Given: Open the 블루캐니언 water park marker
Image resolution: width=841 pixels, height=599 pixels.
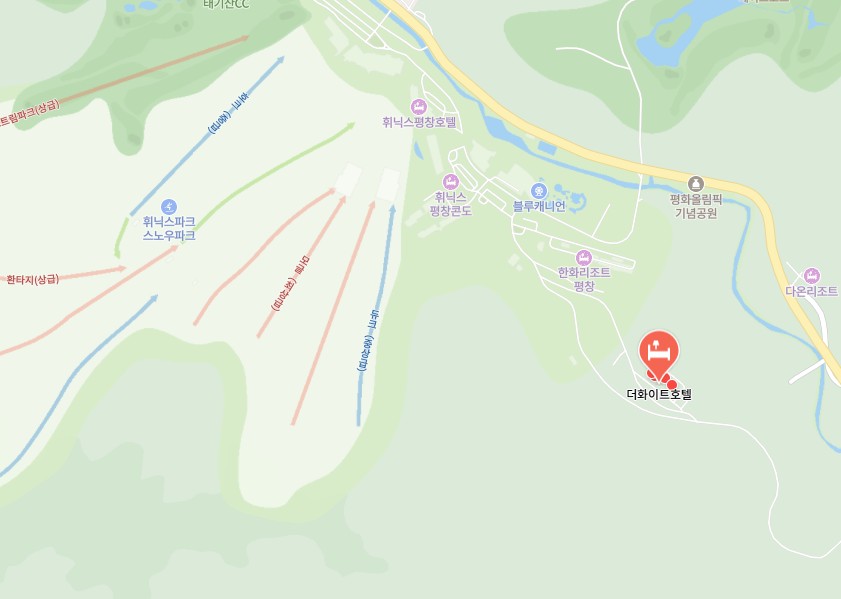Looking at the screenshot, I should 538,190.
